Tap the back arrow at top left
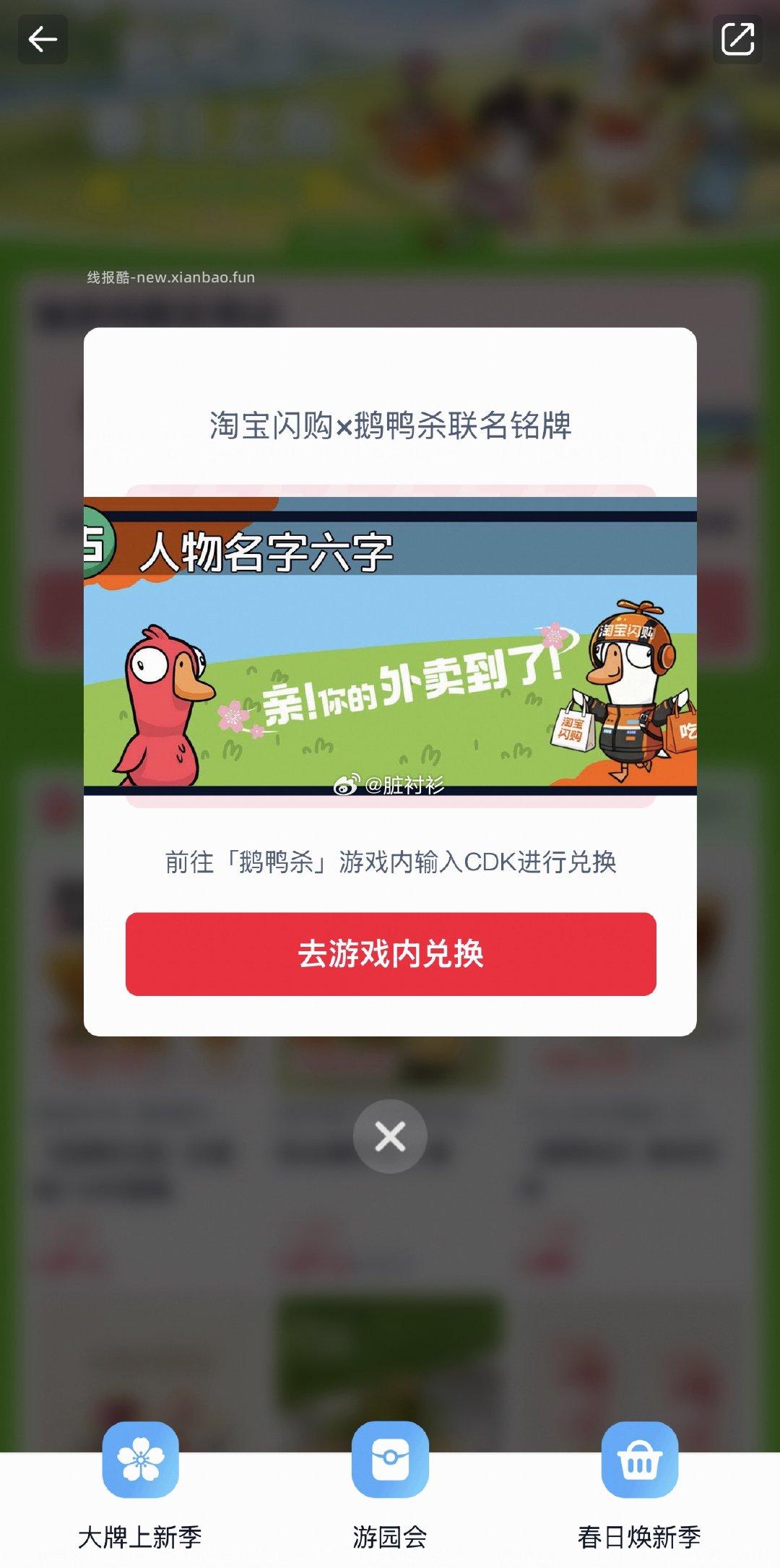 [41, 39]
